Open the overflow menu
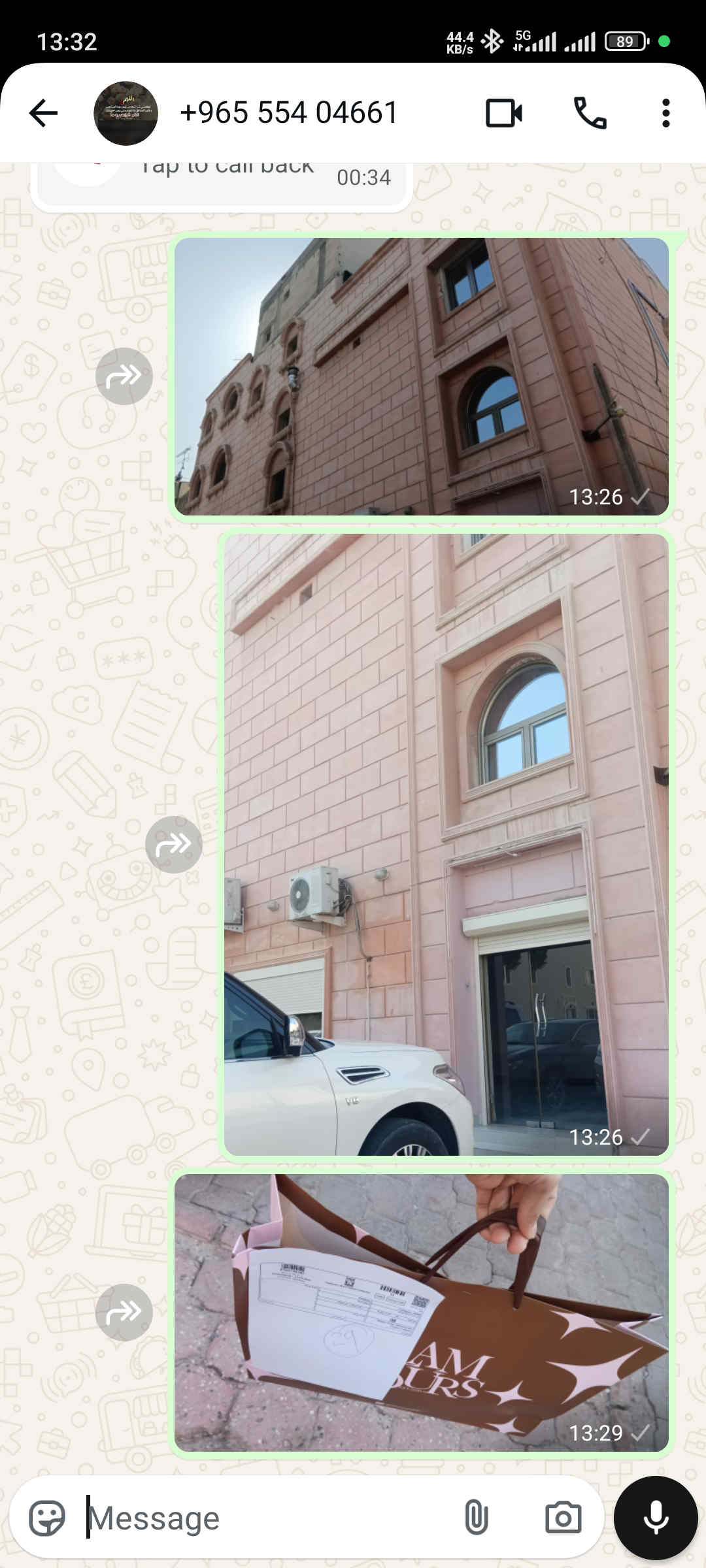 665,113
